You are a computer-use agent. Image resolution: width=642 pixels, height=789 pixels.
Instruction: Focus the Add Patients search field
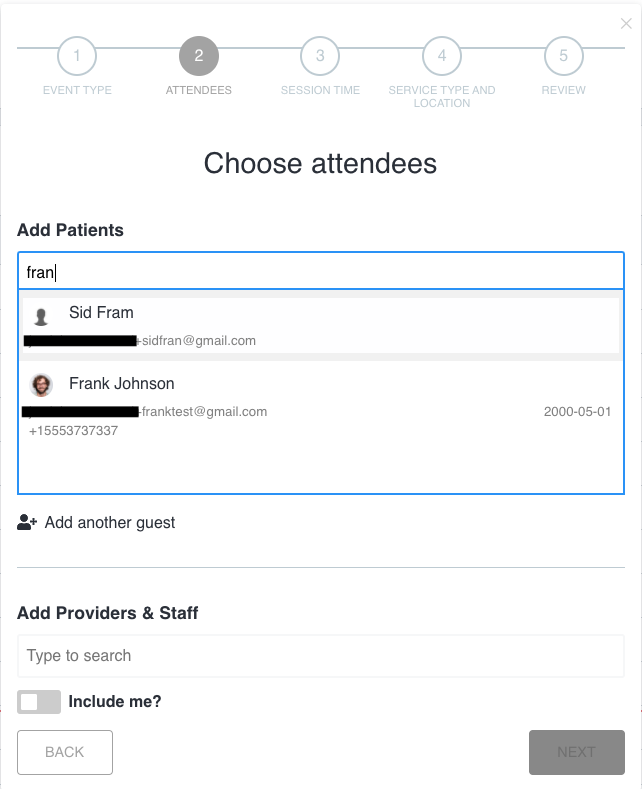point(320,272)
